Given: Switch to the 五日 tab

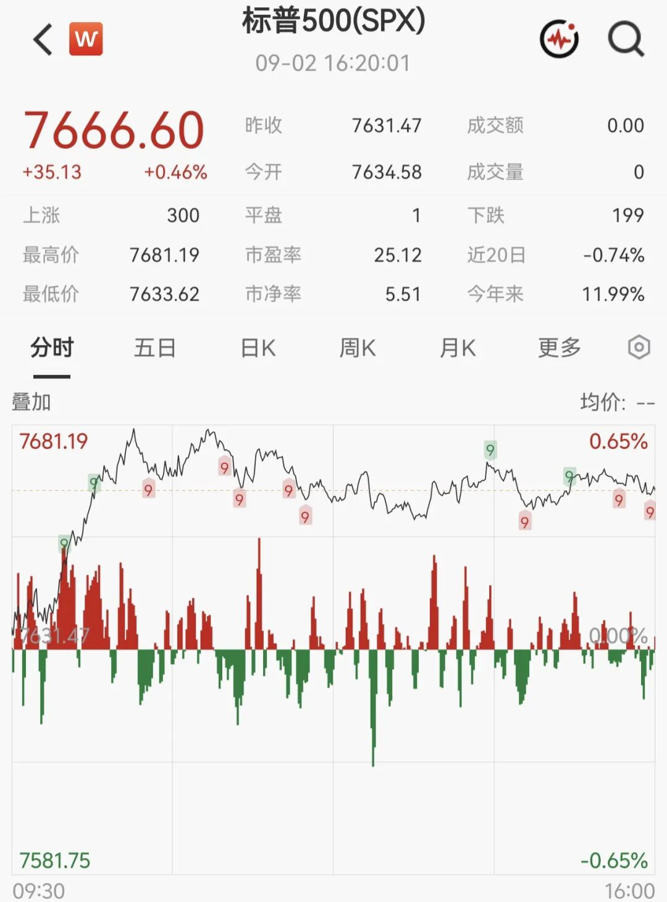Looking at the screenshot, I should (154, 348).
